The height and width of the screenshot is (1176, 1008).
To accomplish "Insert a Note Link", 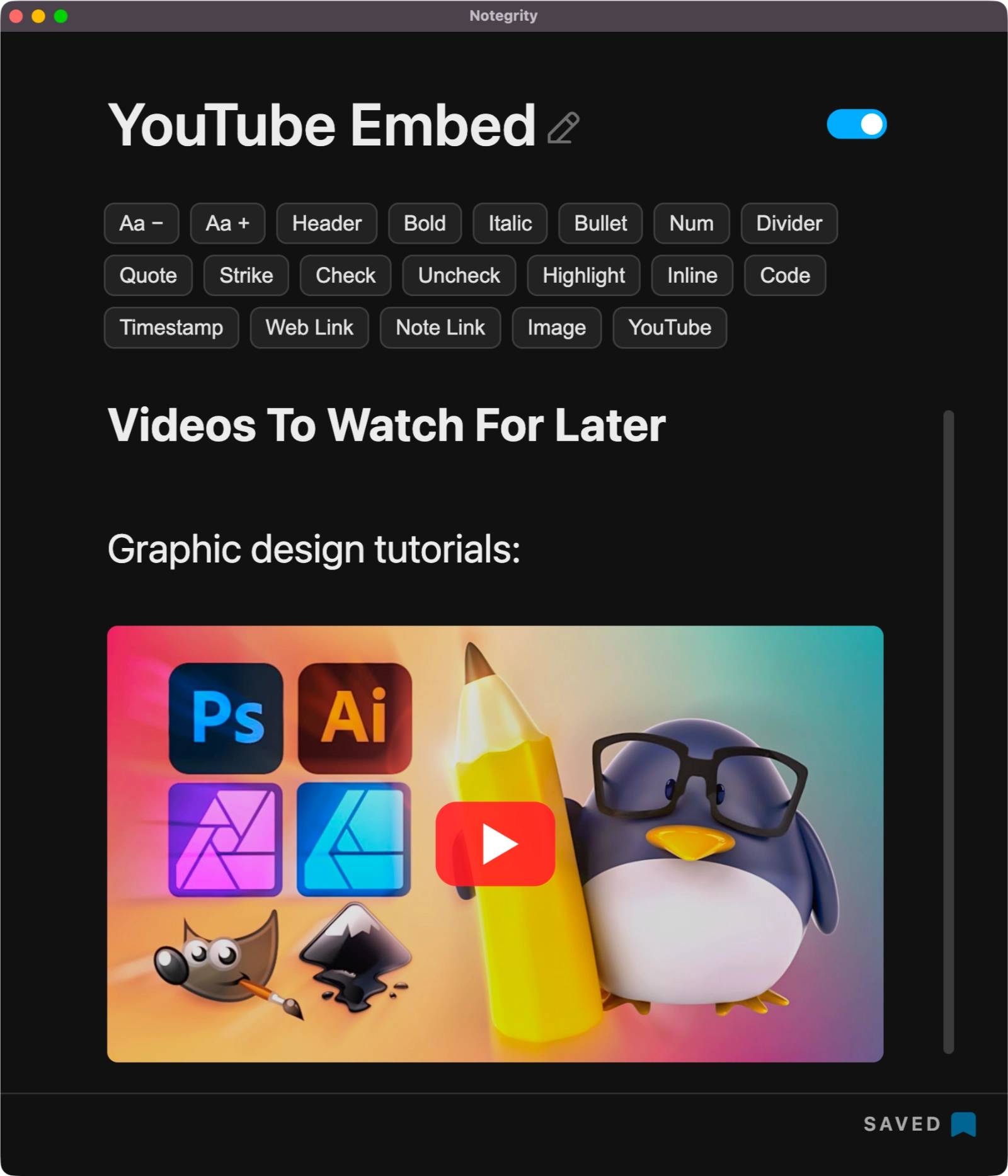I will pyautogui.click(x=440, y=328).
